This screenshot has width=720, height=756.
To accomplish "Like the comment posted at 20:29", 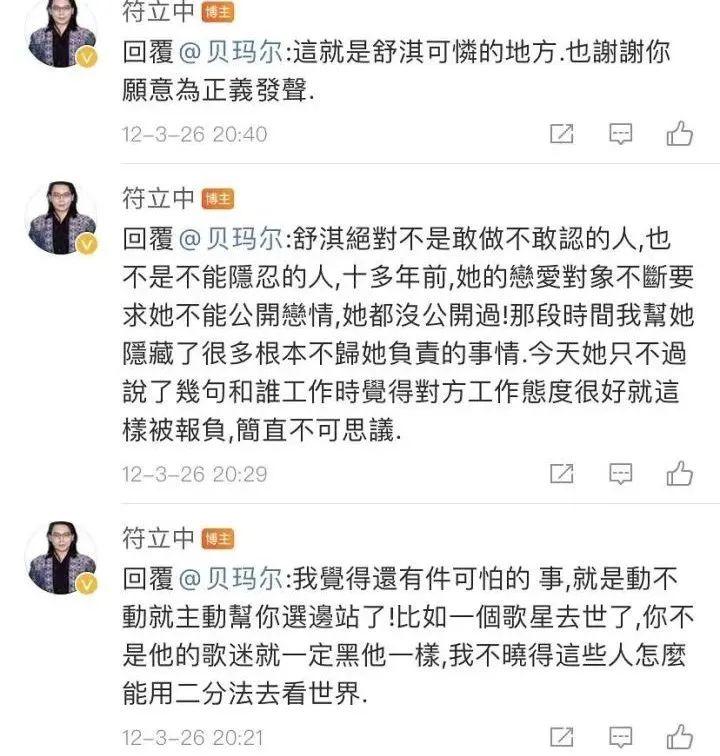I will tap(681, 473).
